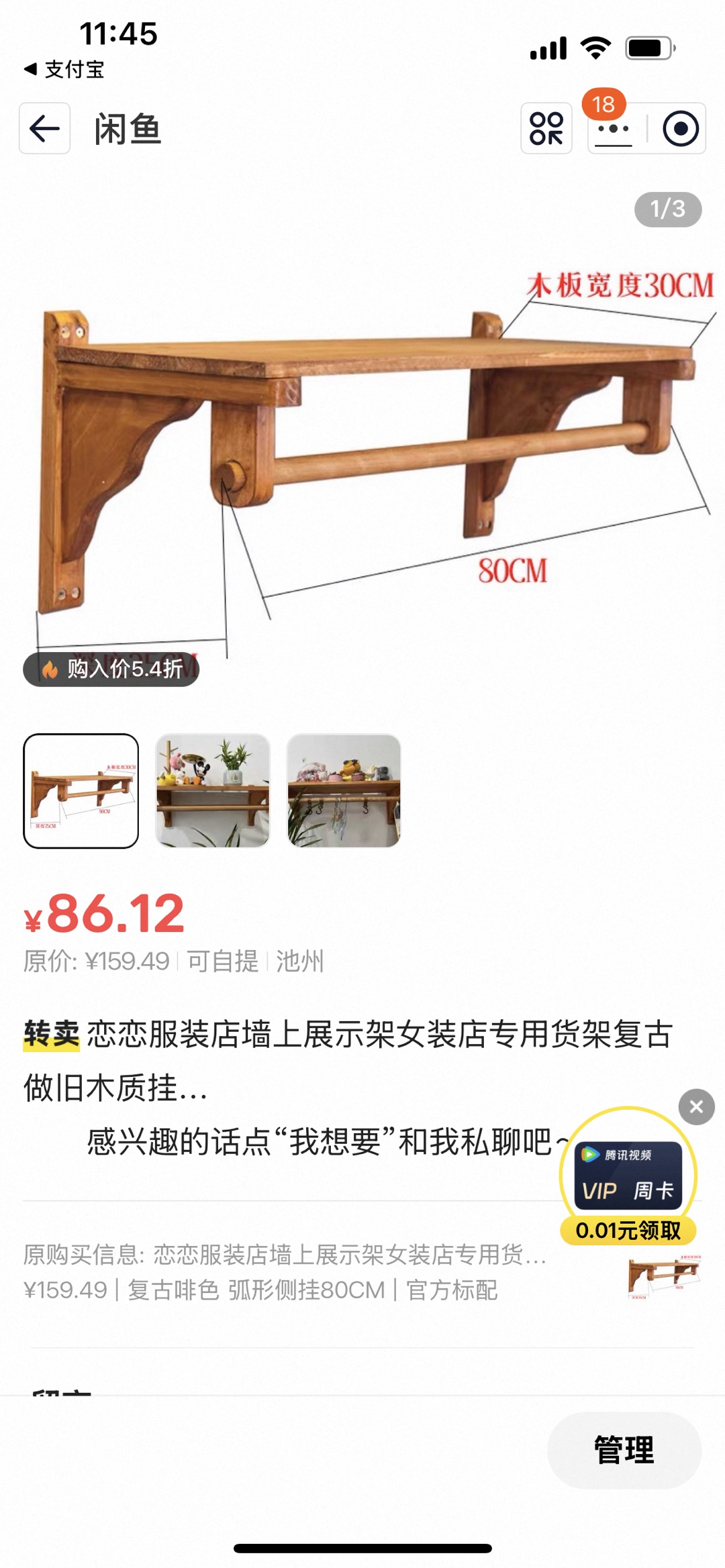The width and height of the screenshot is (725, 1568).
Task: Open the three-dot more menu
Action: pyautogui.click(x=614, y=128)
